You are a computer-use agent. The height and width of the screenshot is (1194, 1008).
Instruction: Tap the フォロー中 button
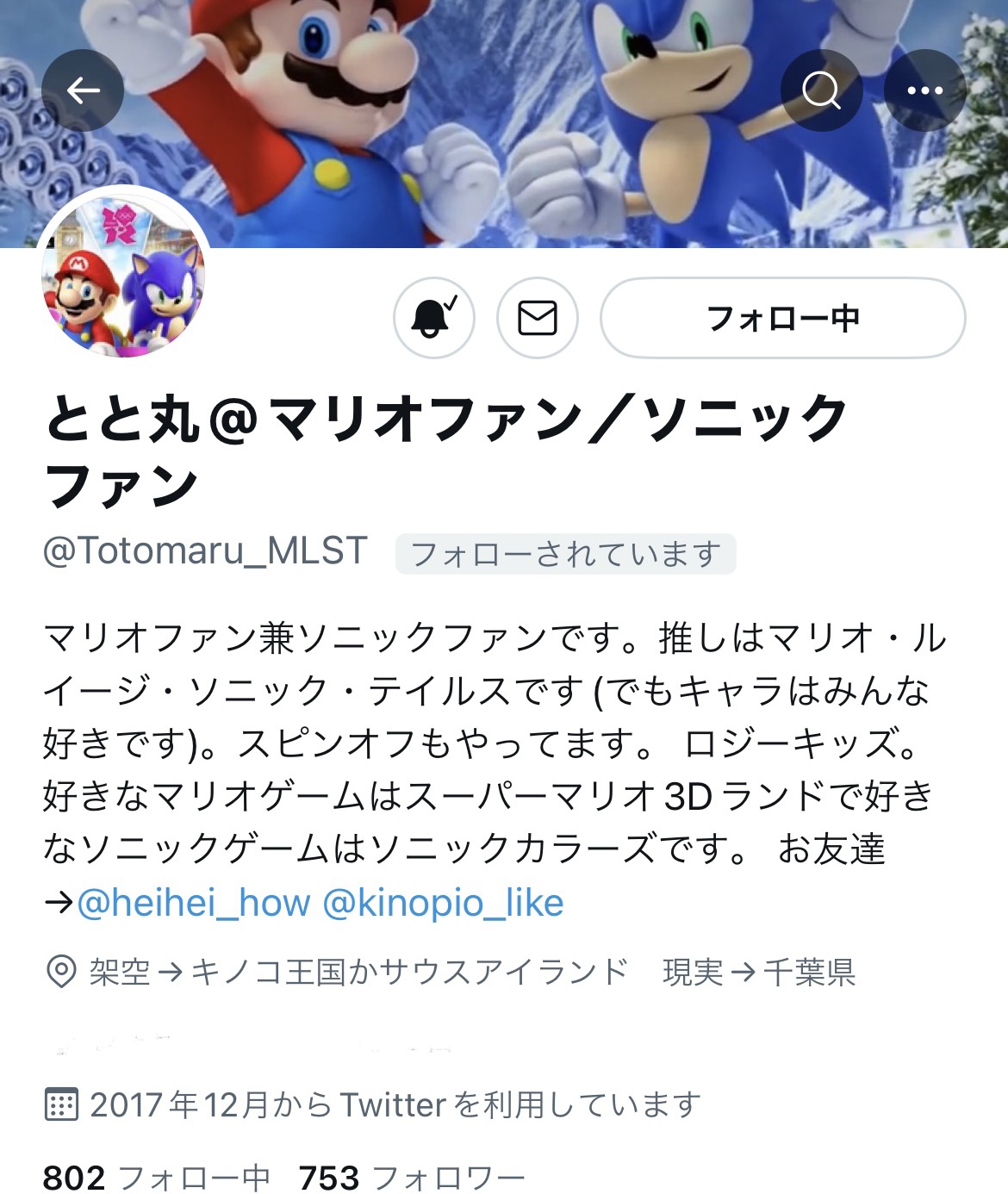coord(782,318)
